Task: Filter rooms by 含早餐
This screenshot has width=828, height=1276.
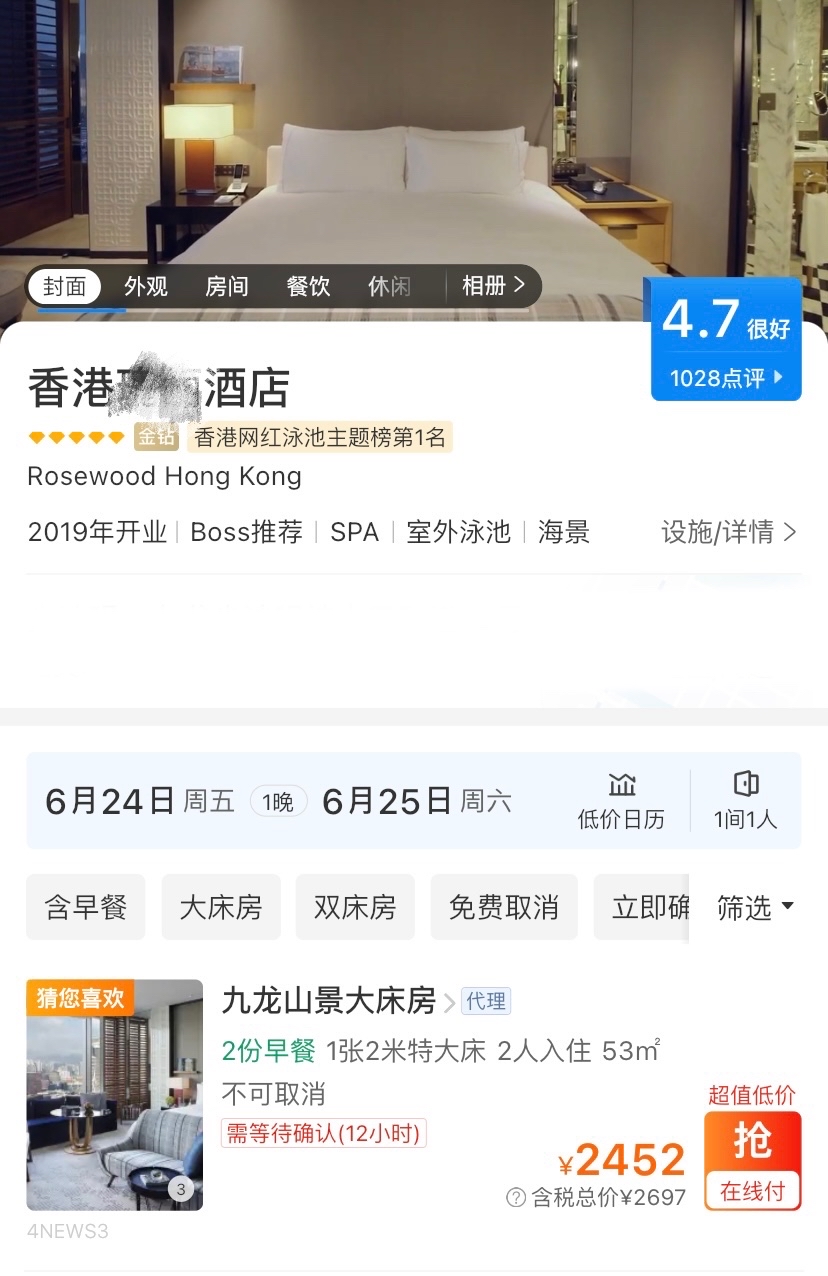Action: pos(86,907)
